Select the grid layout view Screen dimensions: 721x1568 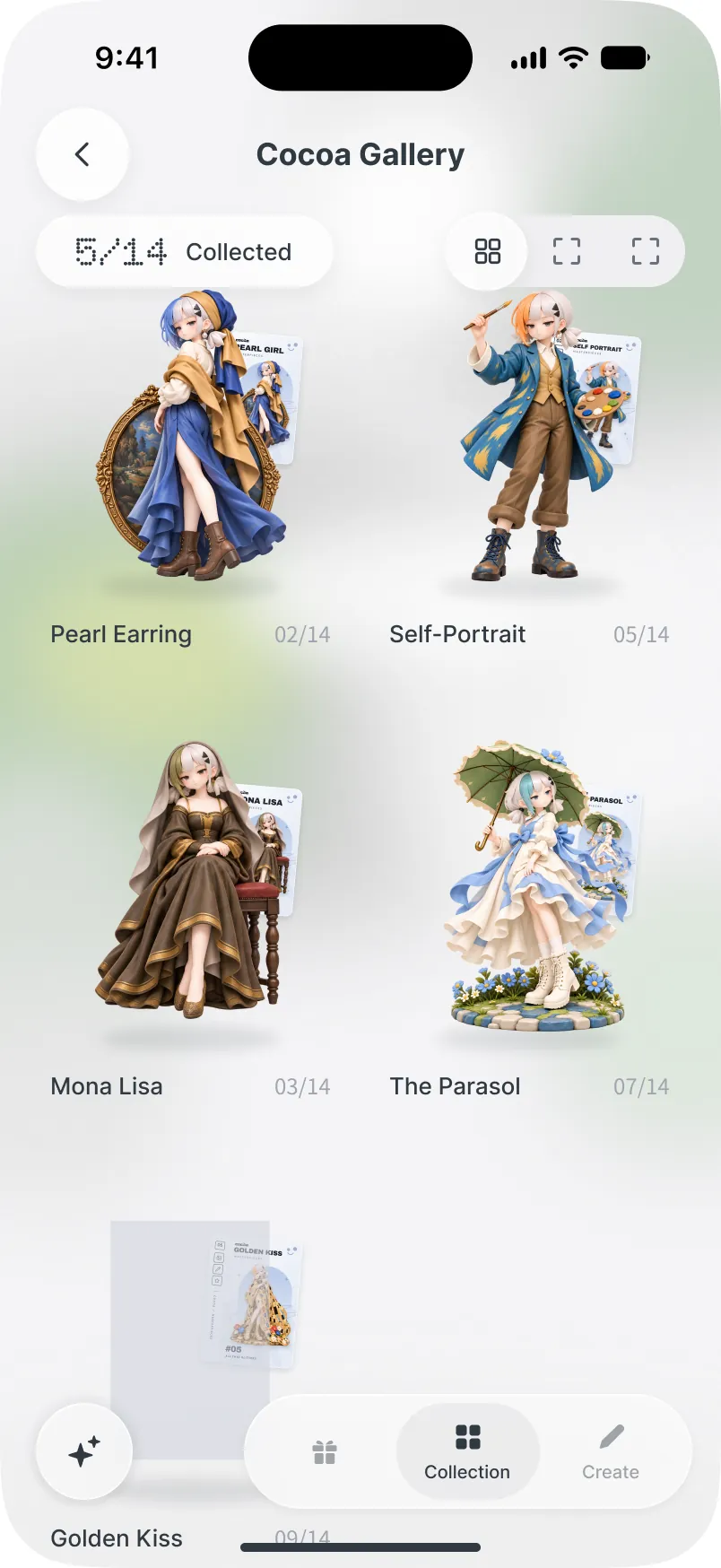tap(488, 251)
